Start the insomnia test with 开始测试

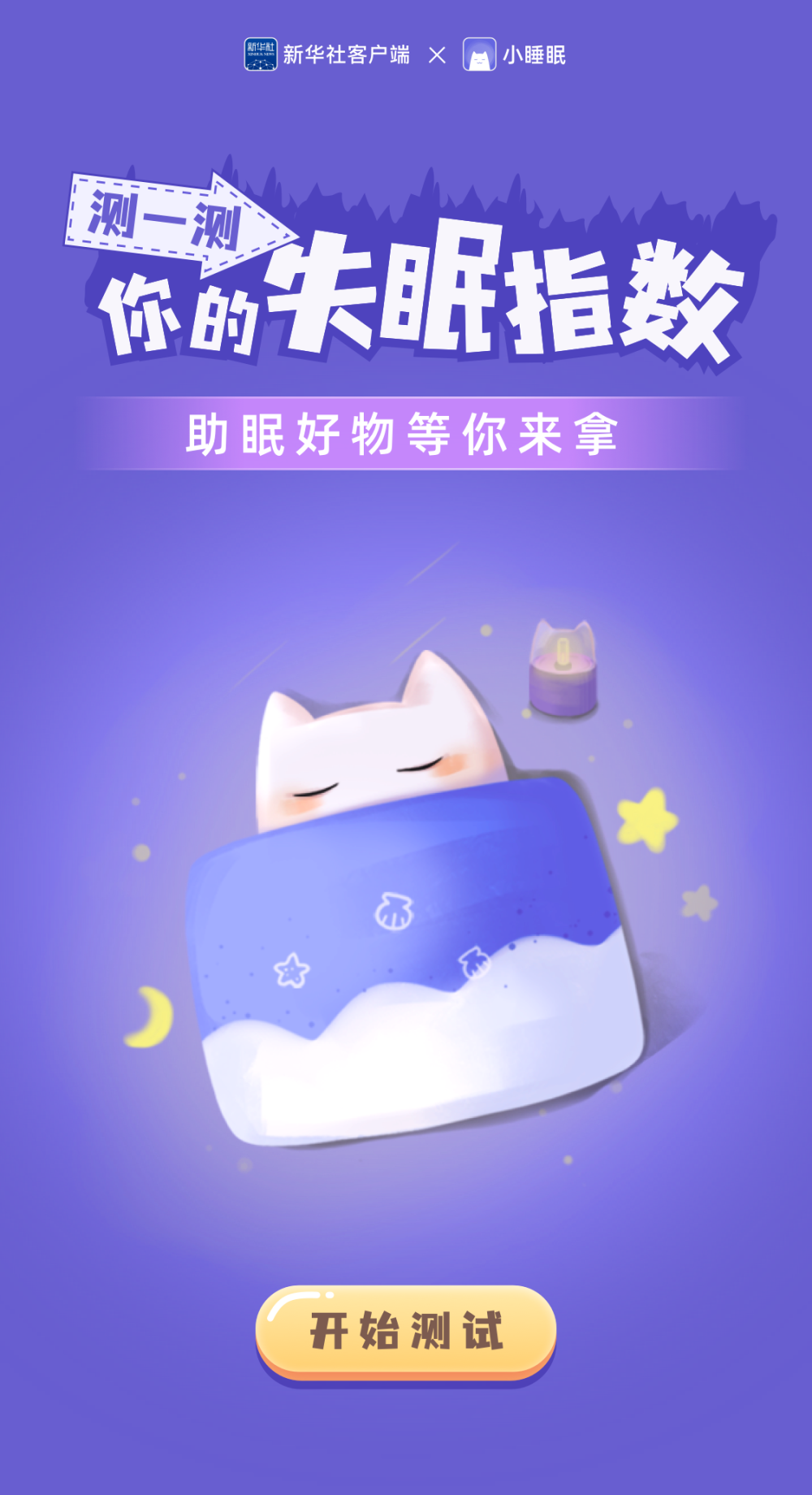[406, 1331]
